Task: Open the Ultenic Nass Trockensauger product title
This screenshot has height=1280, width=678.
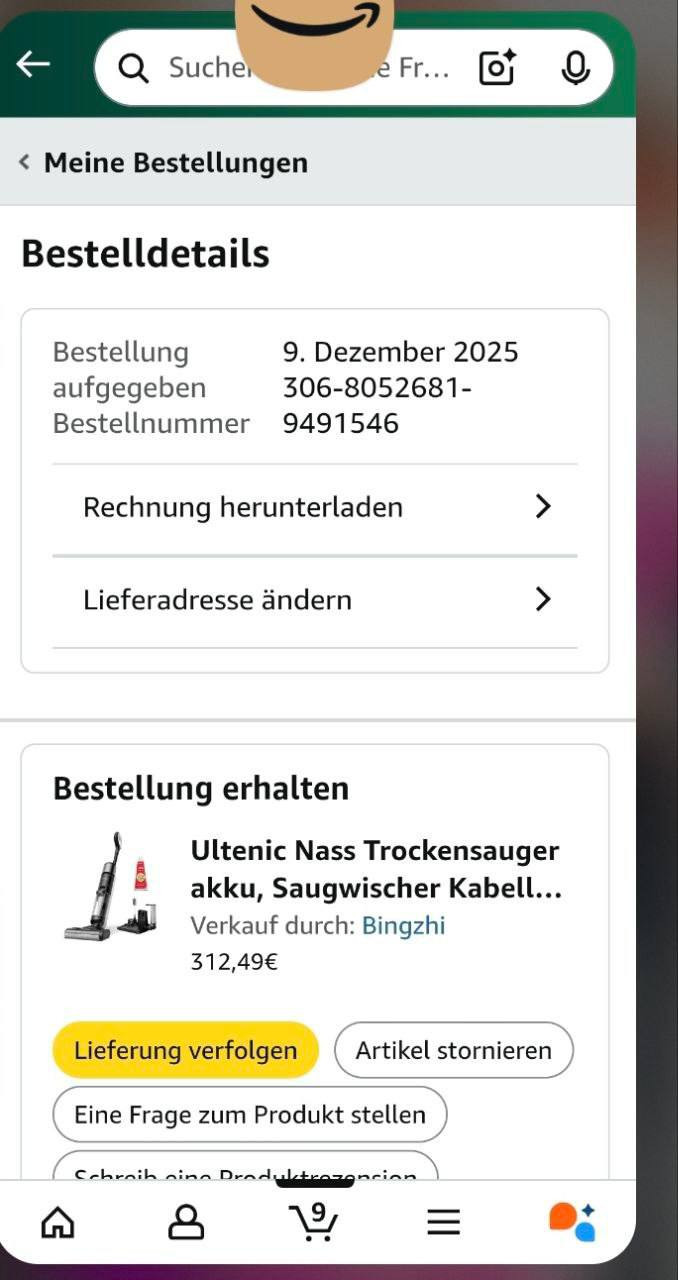Action: coord(375,869)
